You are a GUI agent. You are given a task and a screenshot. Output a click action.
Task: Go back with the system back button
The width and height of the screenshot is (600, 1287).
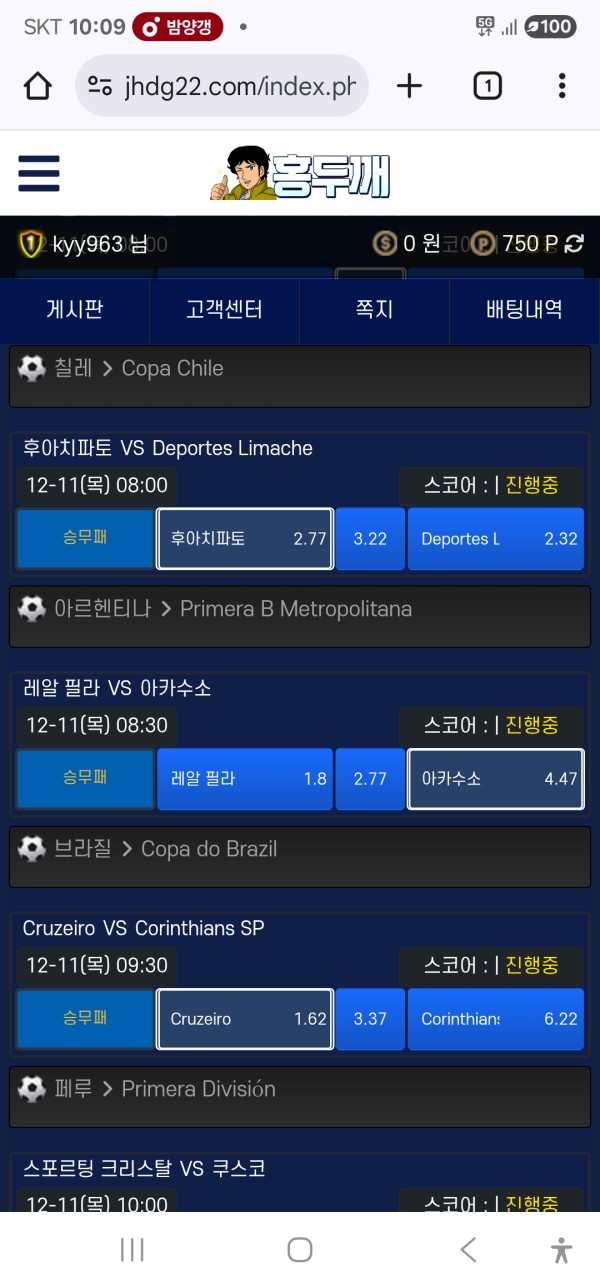click(467, 1249)
